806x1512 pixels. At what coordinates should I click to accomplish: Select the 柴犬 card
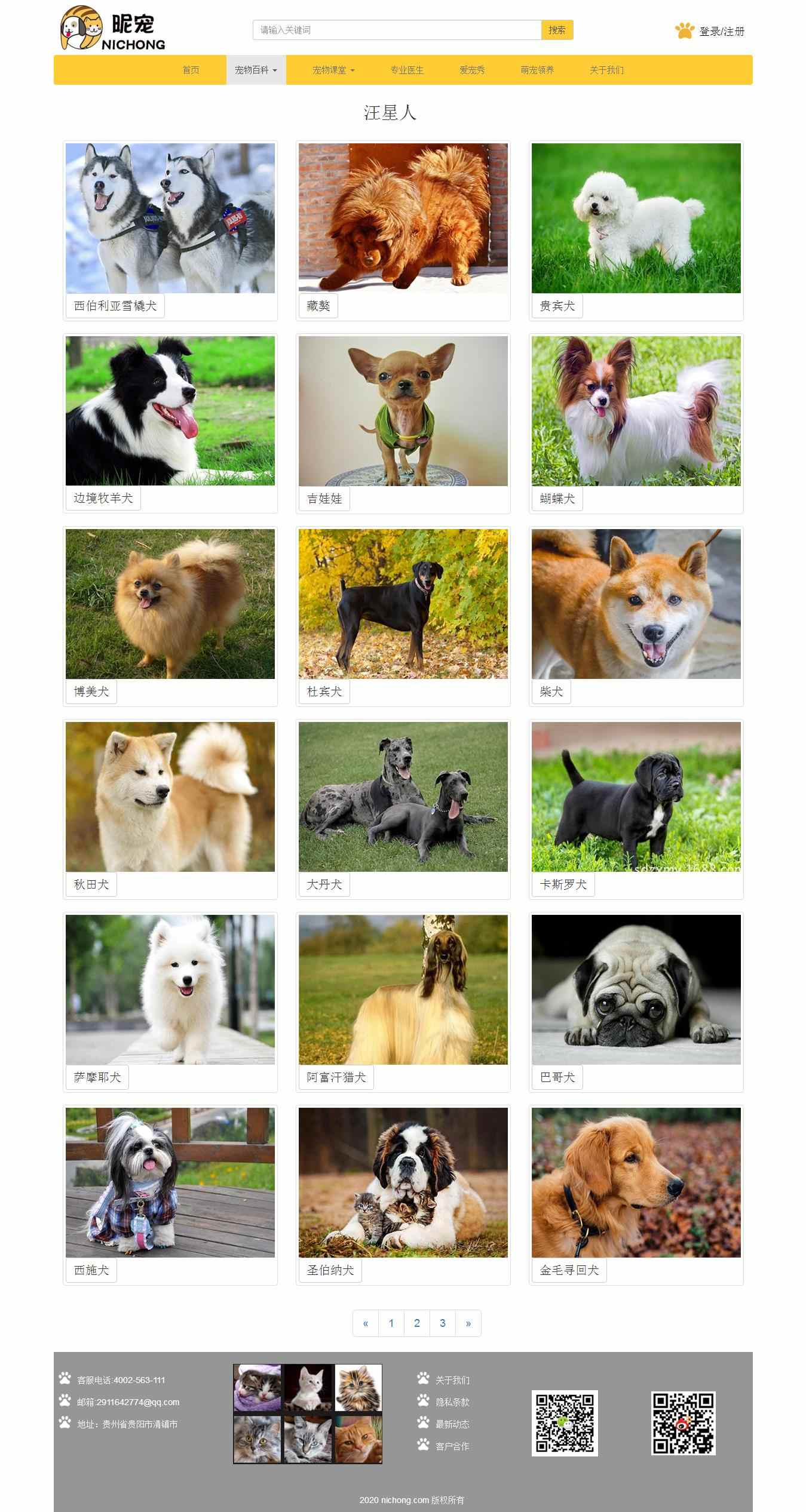(636, 604)
